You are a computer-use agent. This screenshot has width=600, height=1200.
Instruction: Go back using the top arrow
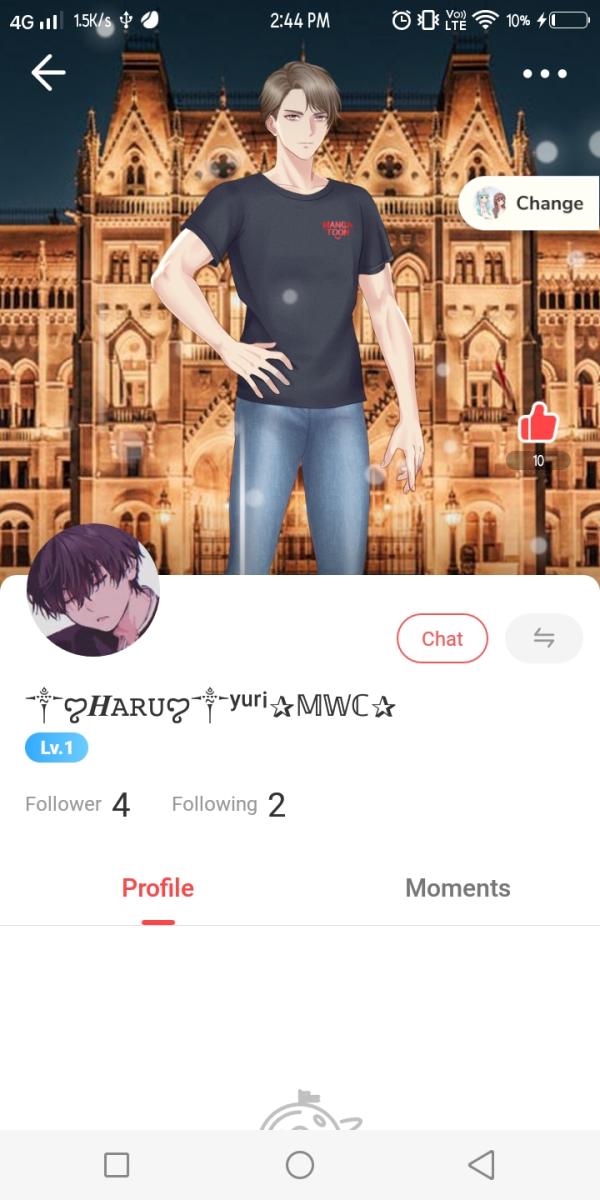(47, 72)
